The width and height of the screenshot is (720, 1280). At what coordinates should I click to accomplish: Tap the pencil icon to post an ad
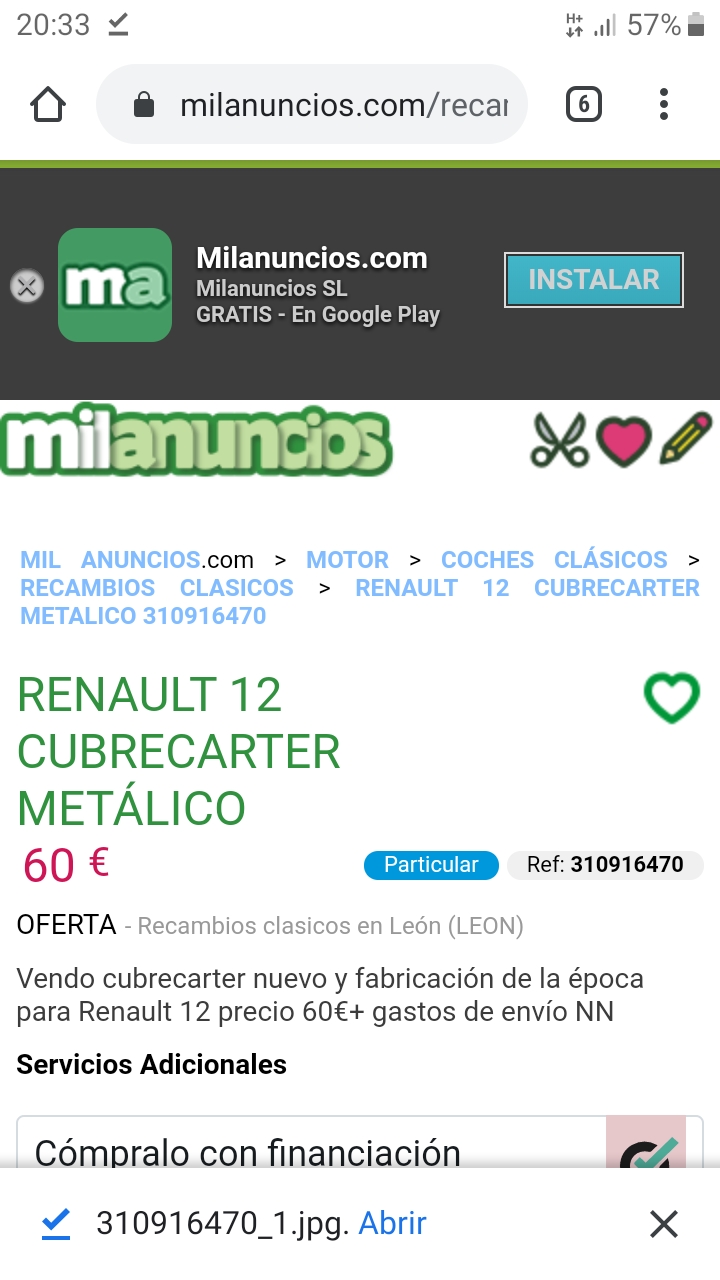686,439
